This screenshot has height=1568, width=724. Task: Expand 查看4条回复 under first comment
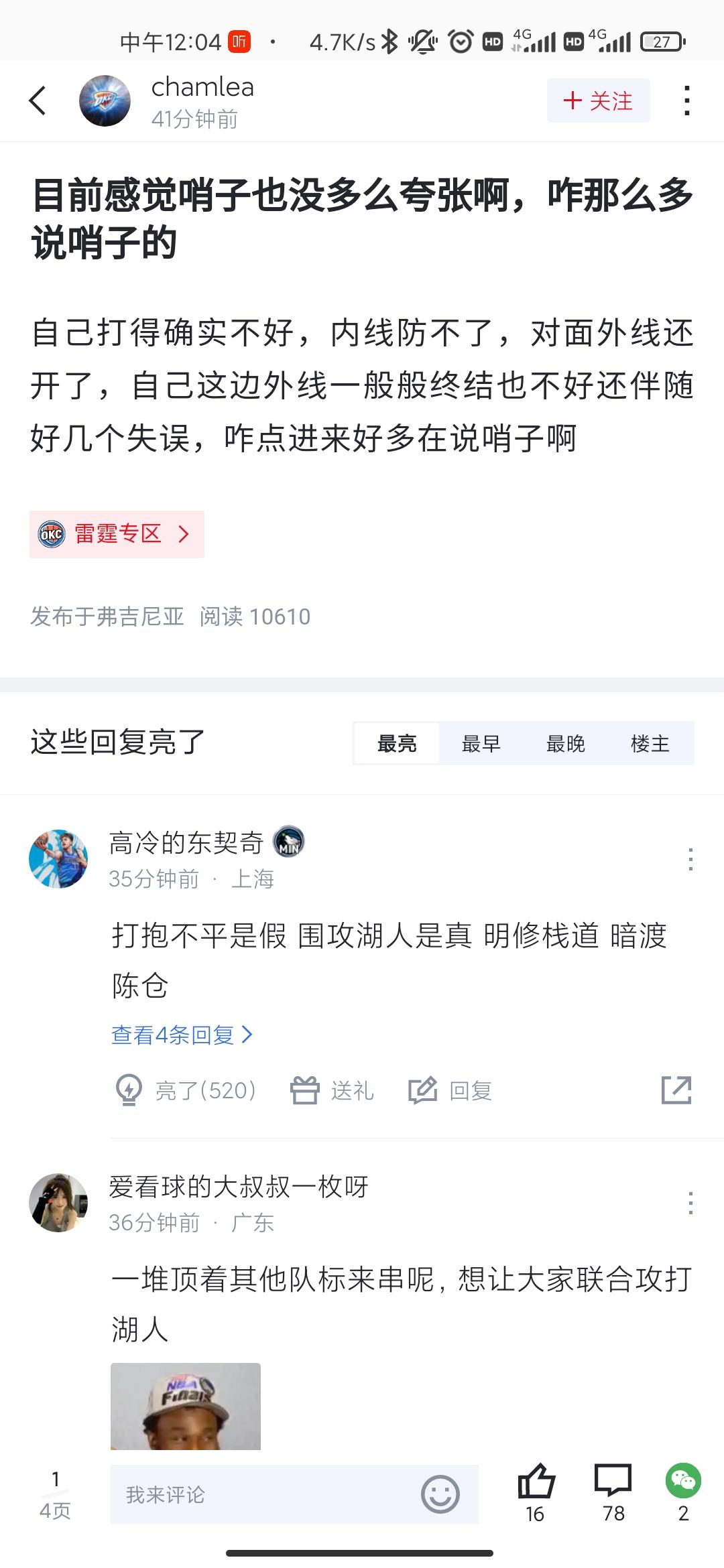pyautogui.click(x=181, y=1035)
